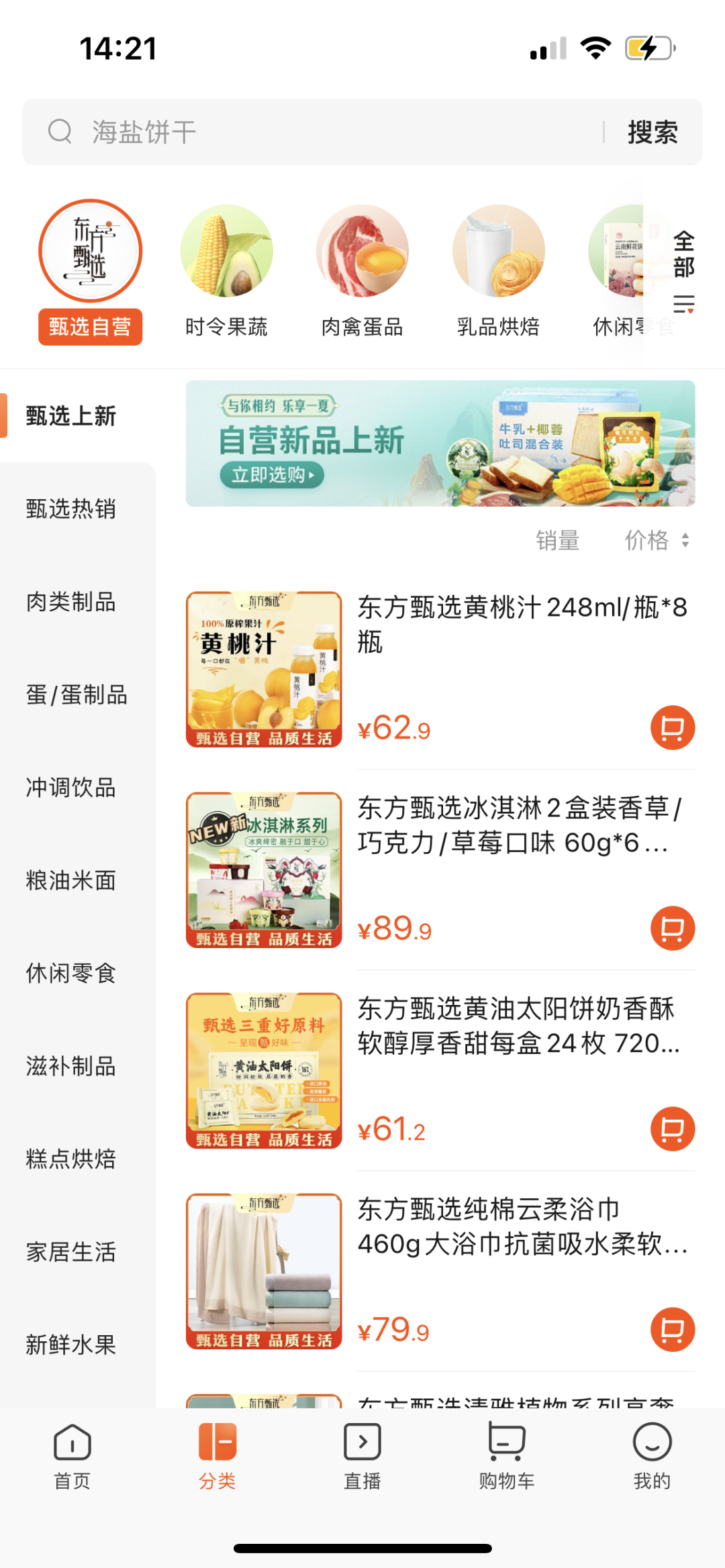Add 东方甄选黄桃汁 to cart
725x1568 pixels.
click(672, 728)
